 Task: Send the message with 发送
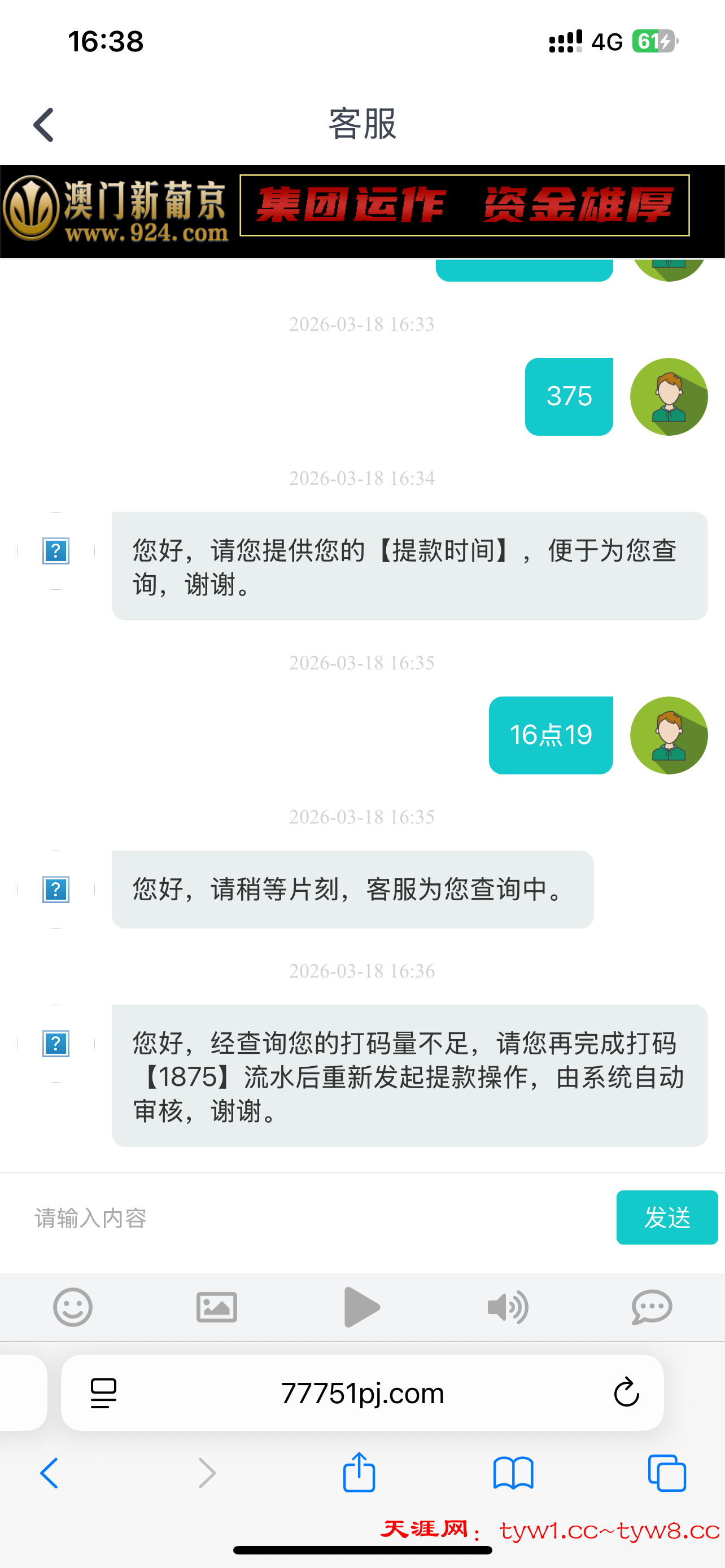click(x=667, y=1217)
